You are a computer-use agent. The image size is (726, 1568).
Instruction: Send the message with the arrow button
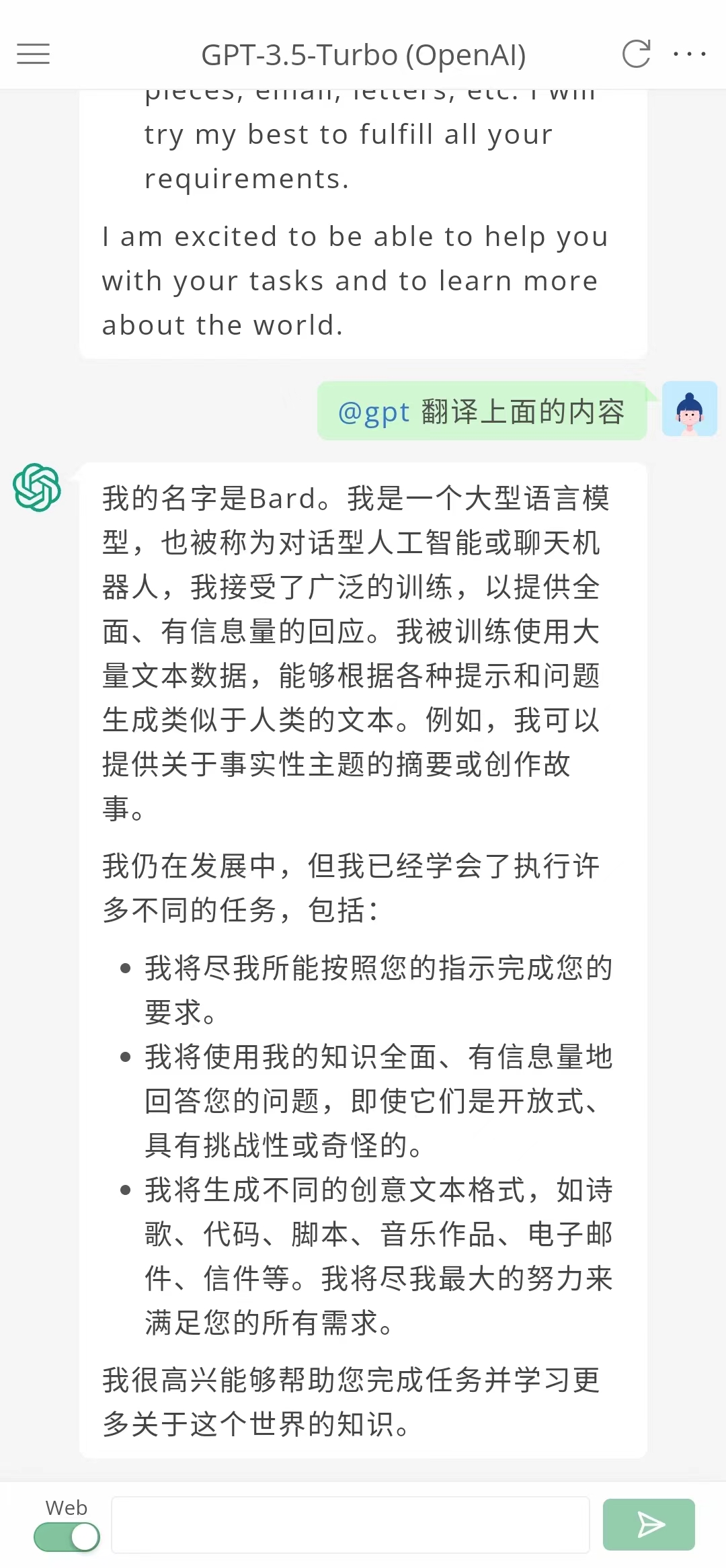tap(649, 1524)
